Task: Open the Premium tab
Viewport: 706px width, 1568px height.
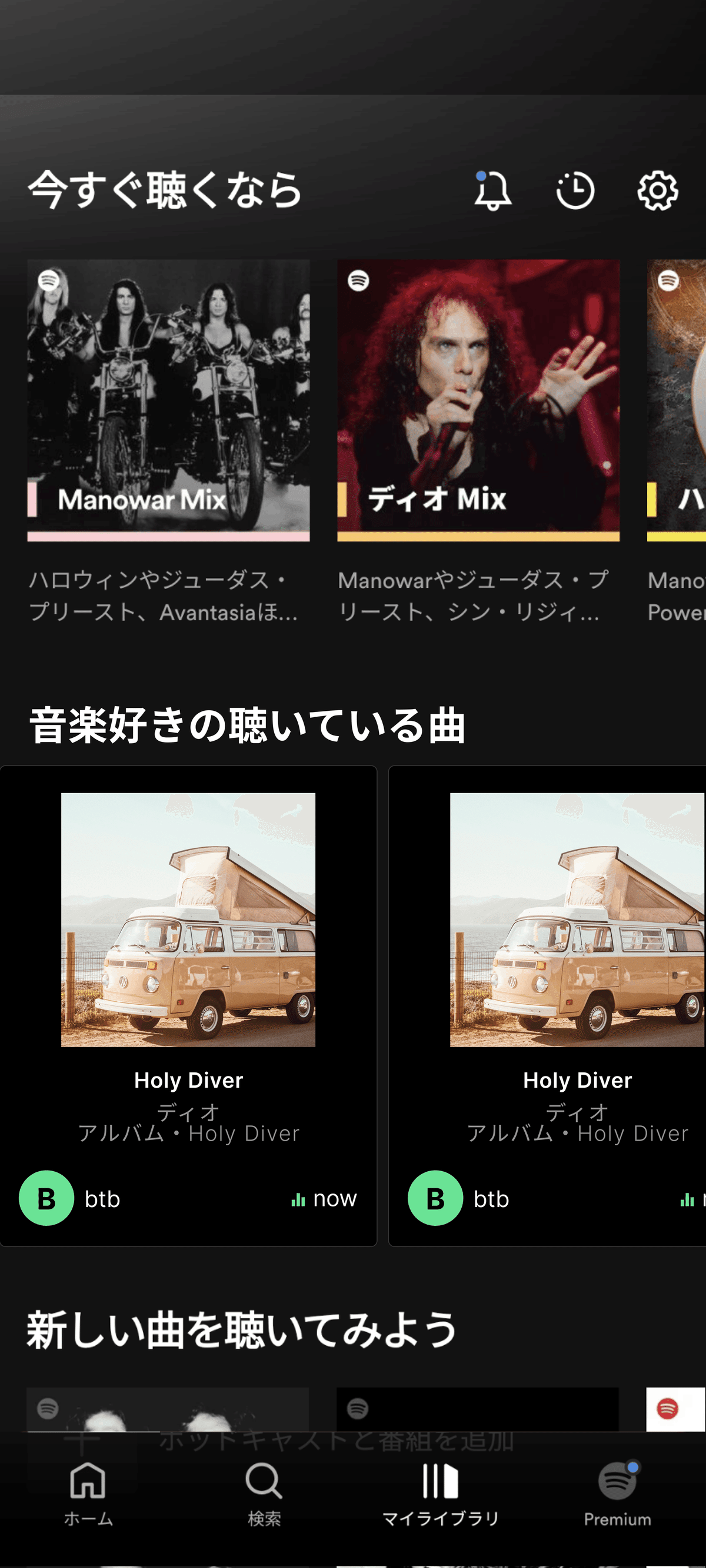Action: (617, 1494)
